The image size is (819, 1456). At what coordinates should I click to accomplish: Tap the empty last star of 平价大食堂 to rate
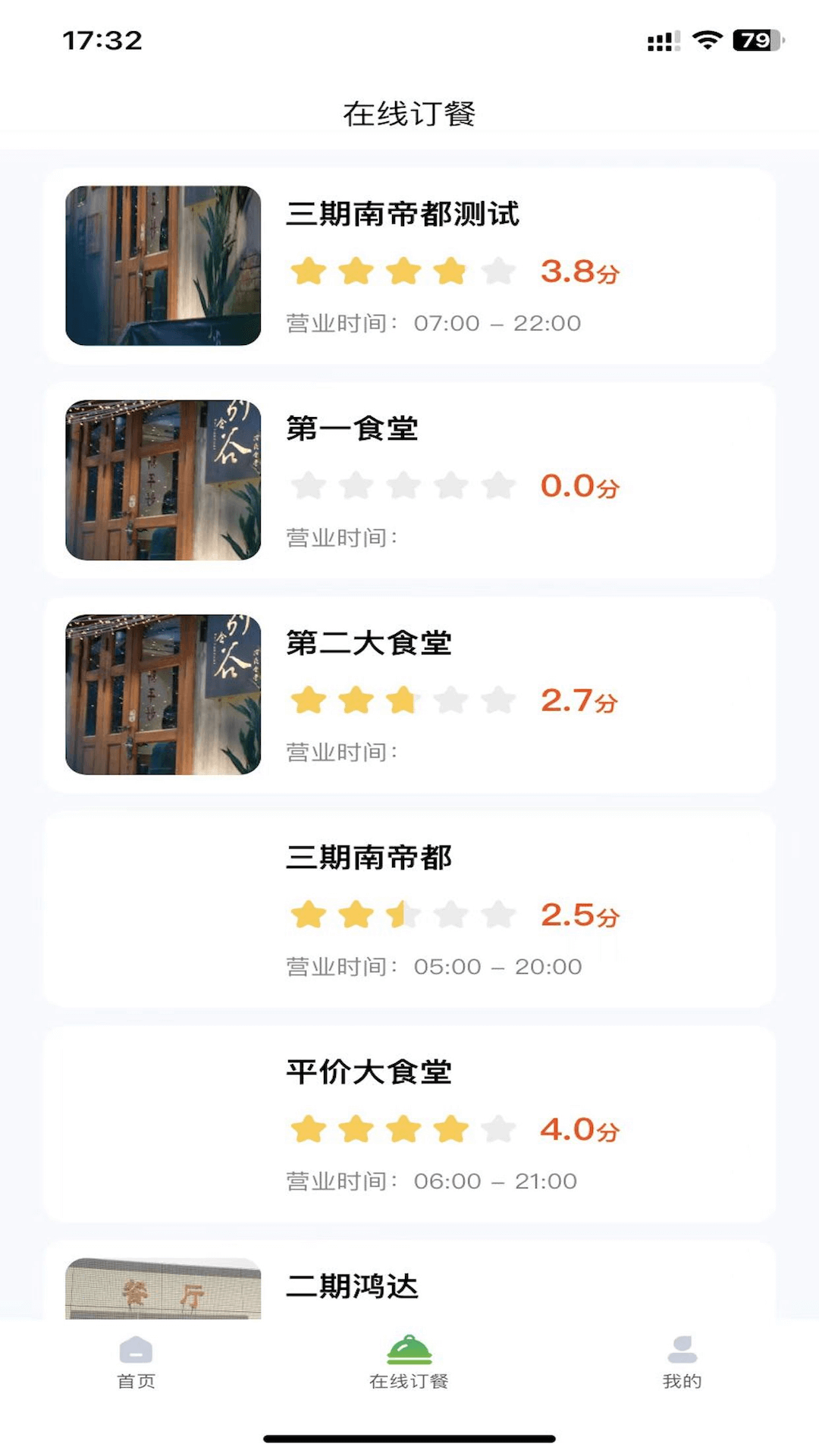click(498, 1128)
